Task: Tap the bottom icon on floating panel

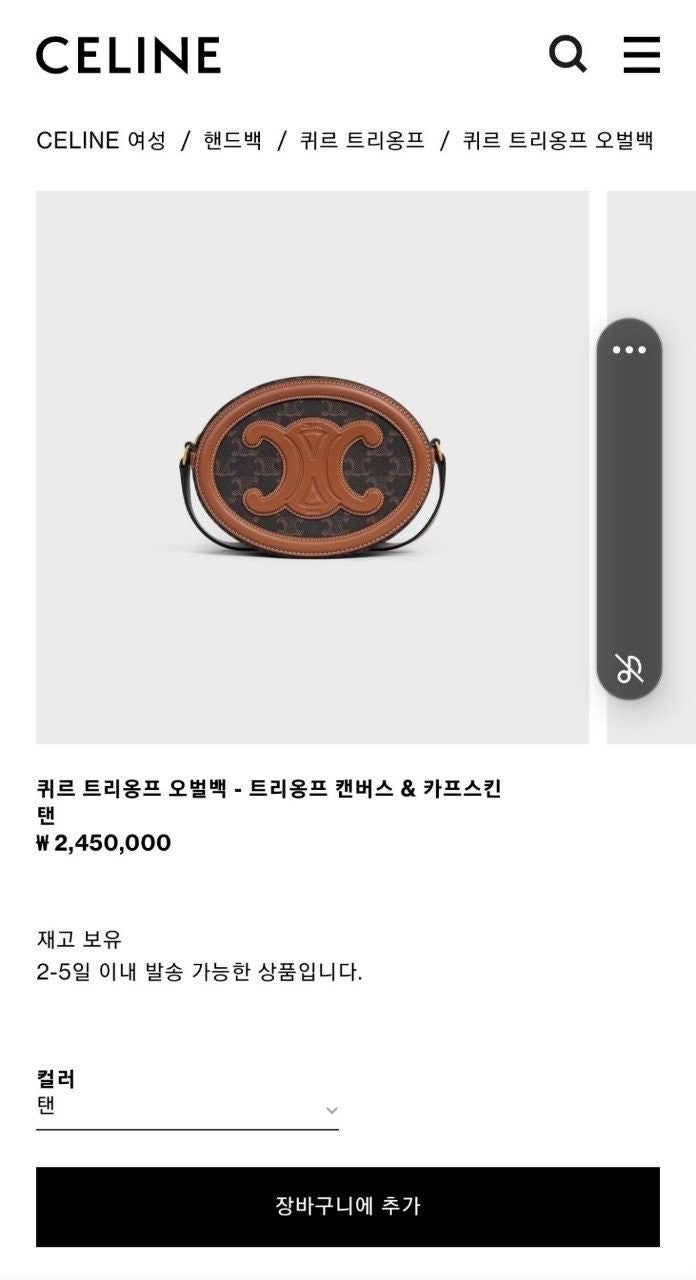Action: 629,668
